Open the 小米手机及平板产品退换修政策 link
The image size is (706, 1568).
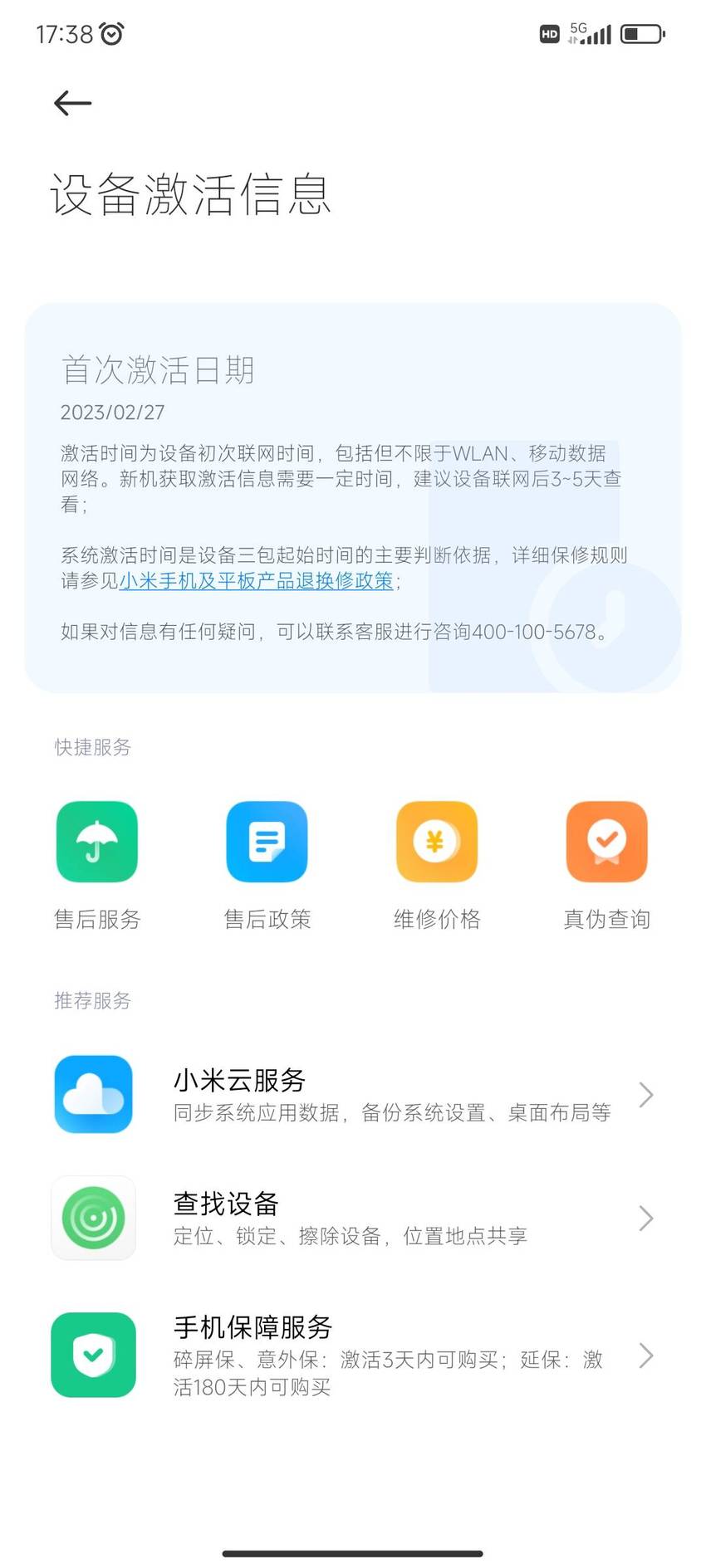pos(256,581)
